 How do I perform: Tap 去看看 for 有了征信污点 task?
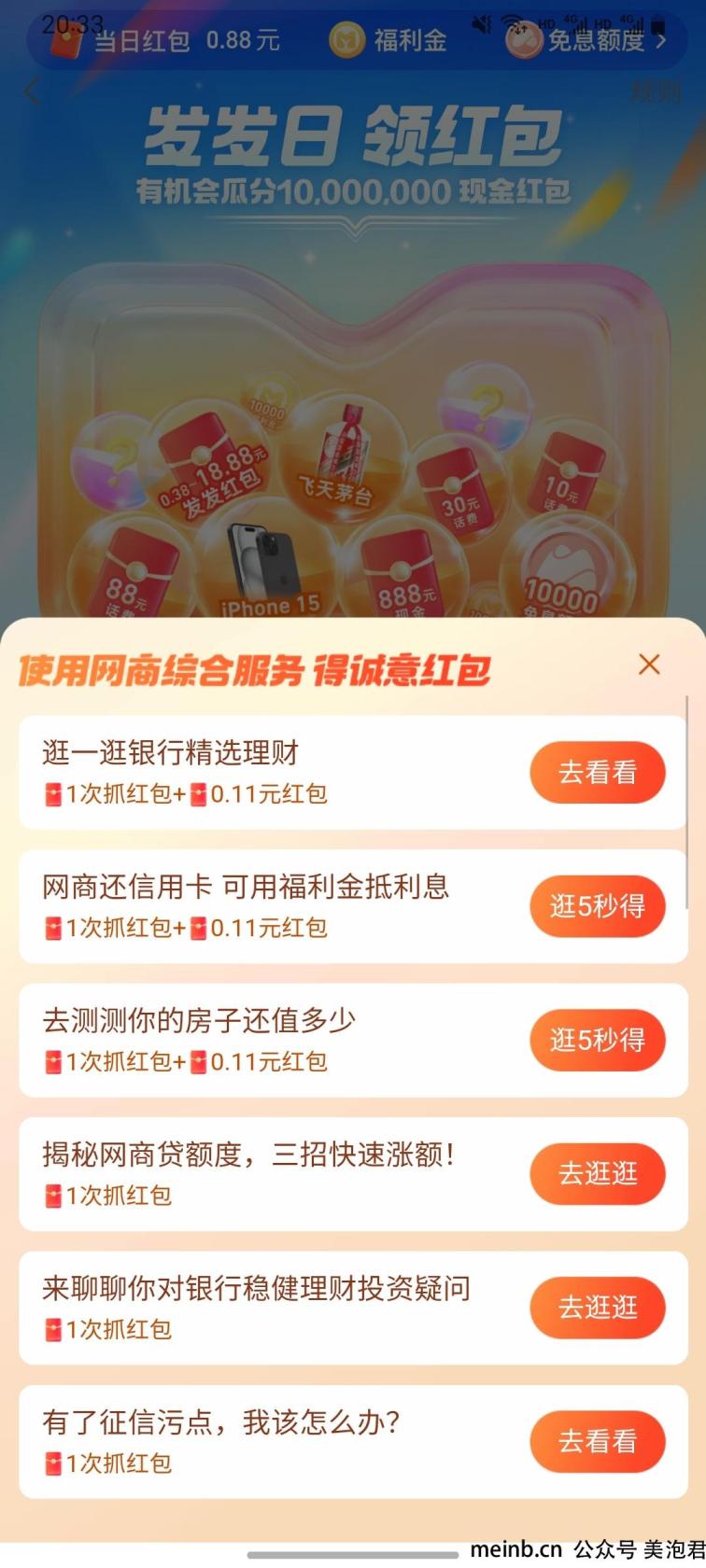coord(598,1441)
